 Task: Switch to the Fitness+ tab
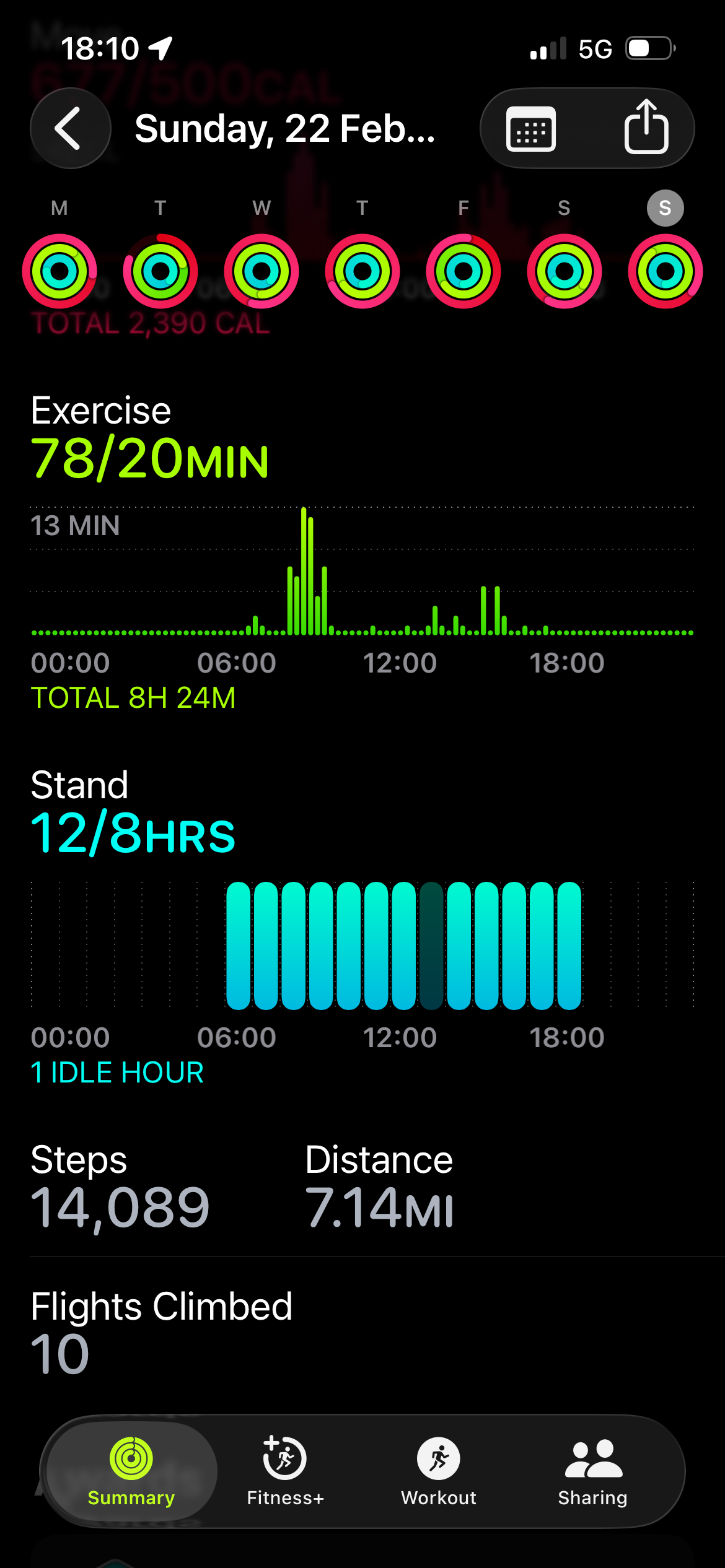285,1471
